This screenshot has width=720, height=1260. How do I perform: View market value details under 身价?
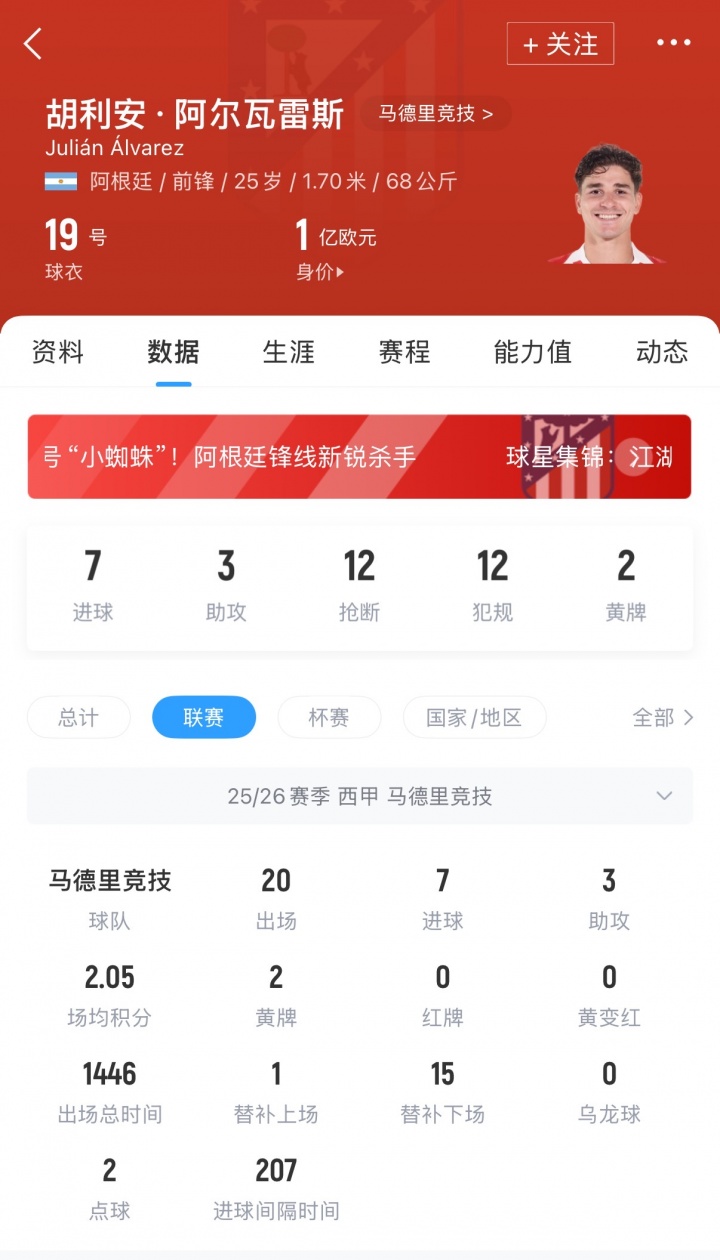coord(320,272)
